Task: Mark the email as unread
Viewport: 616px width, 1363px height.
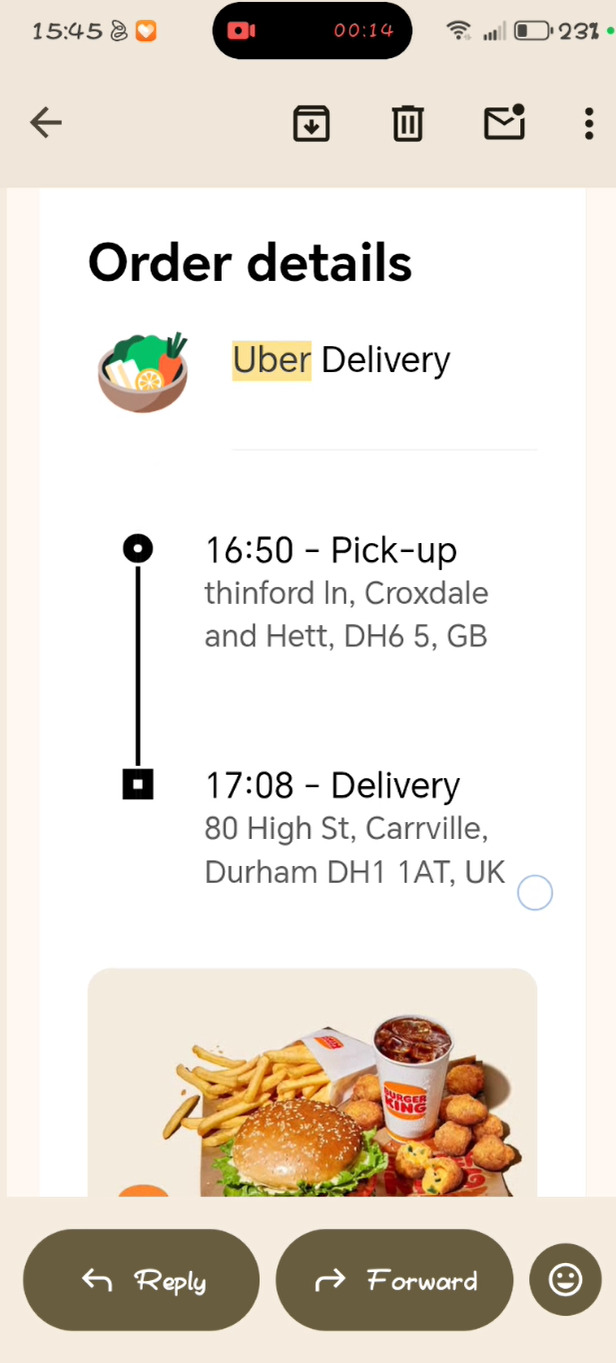Action: pos(504,123)
